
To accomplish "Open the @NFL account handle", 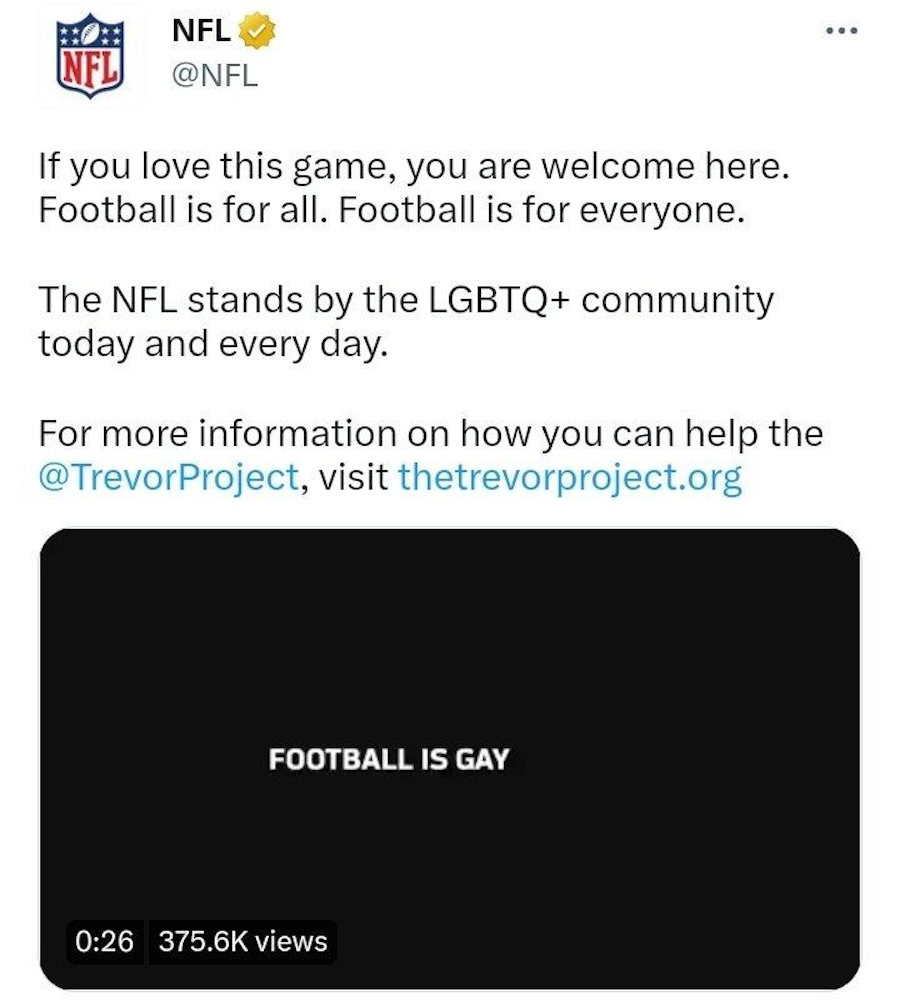I will 215,75.
